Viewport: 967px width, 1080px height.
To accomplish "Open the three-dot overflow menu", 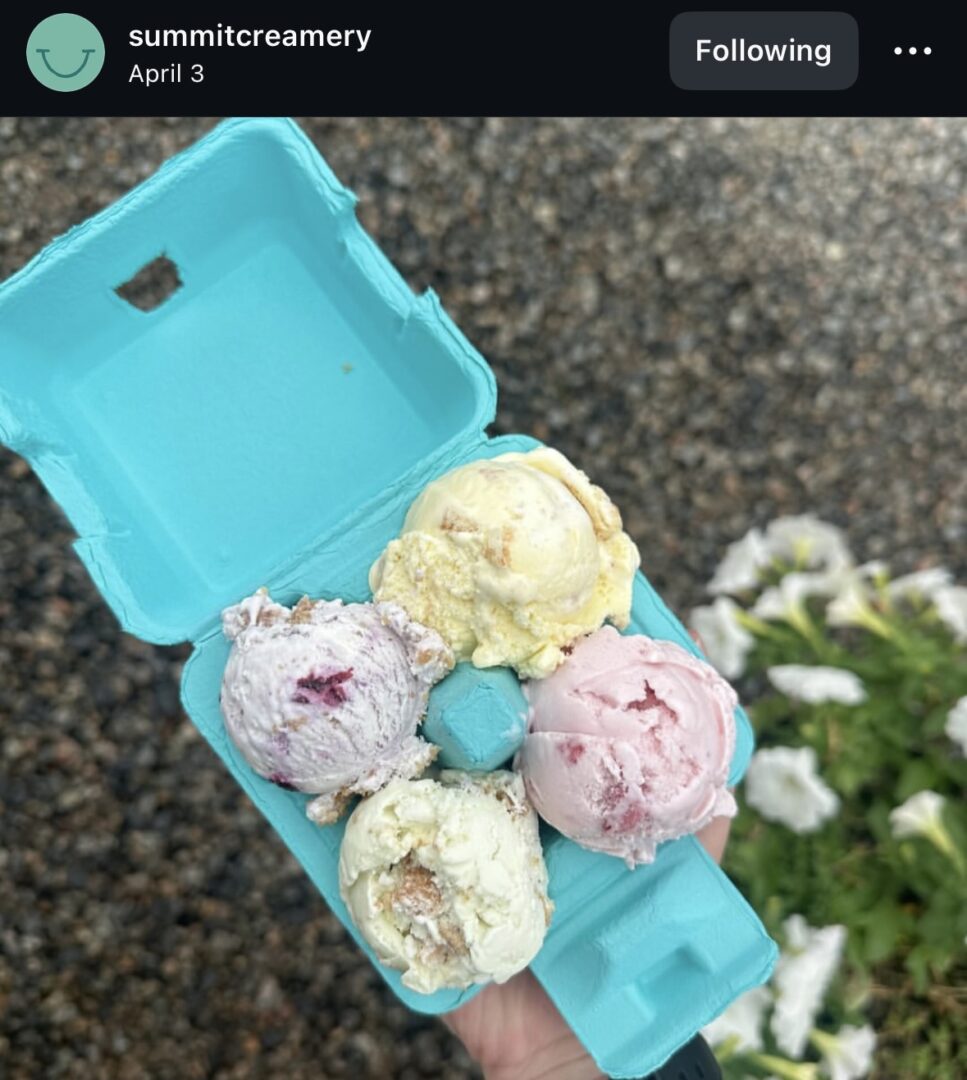I will pos(912,51).
